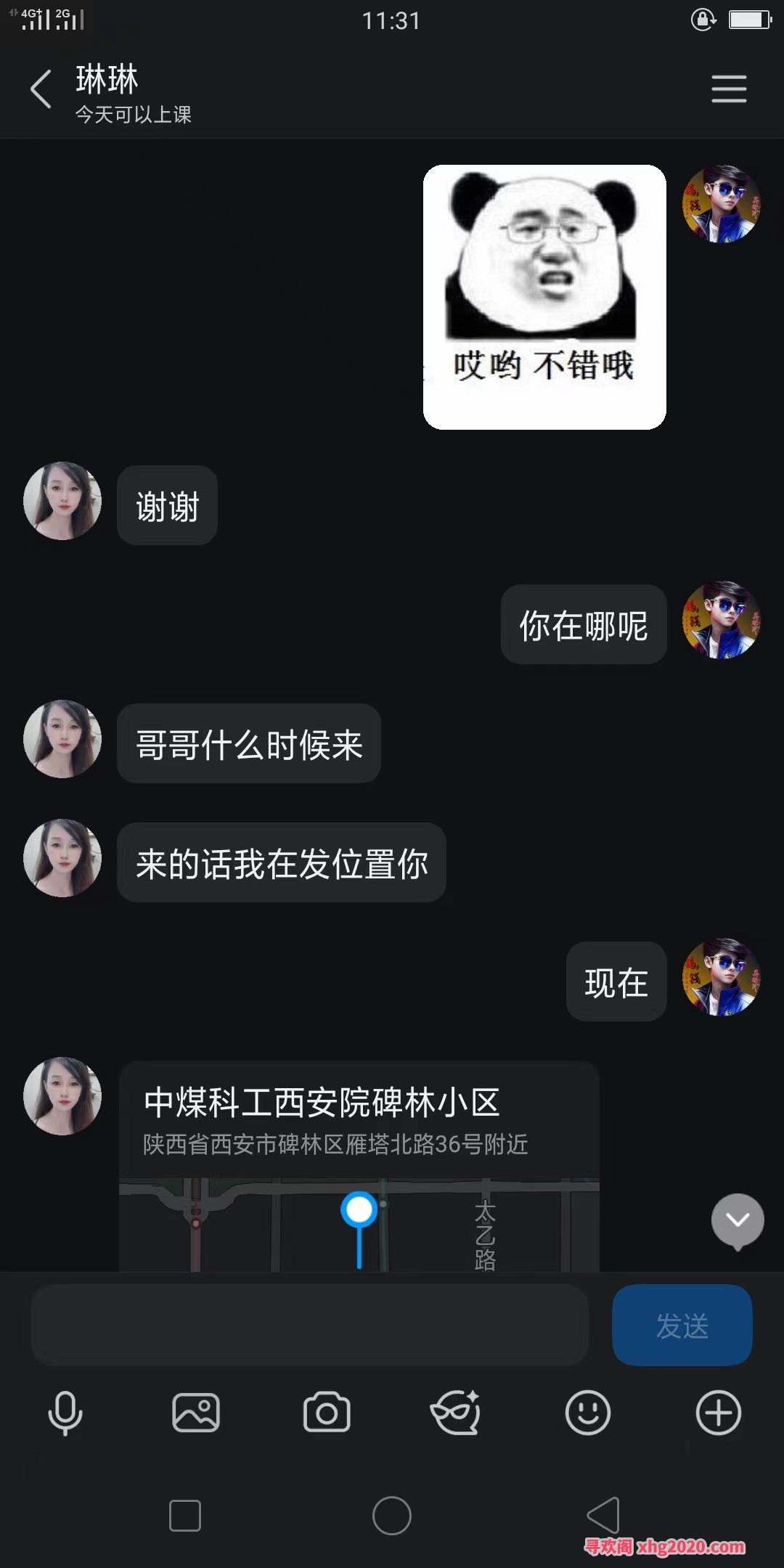Tap the 发送 send button
Viewport: 784px width, 1568px height.
(682, 1325)
